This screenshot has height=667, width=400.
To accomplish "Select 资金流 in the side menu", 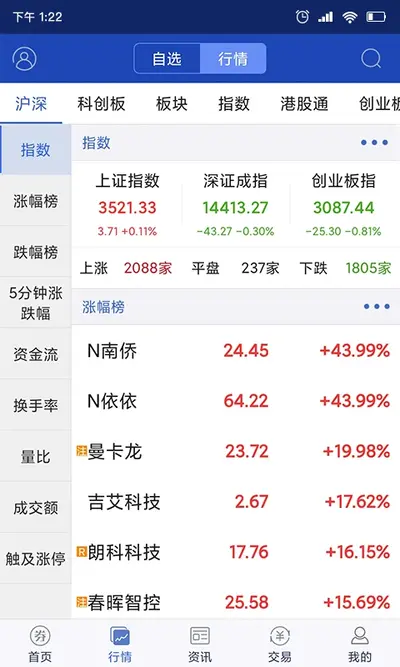I will tap(36, 354).
